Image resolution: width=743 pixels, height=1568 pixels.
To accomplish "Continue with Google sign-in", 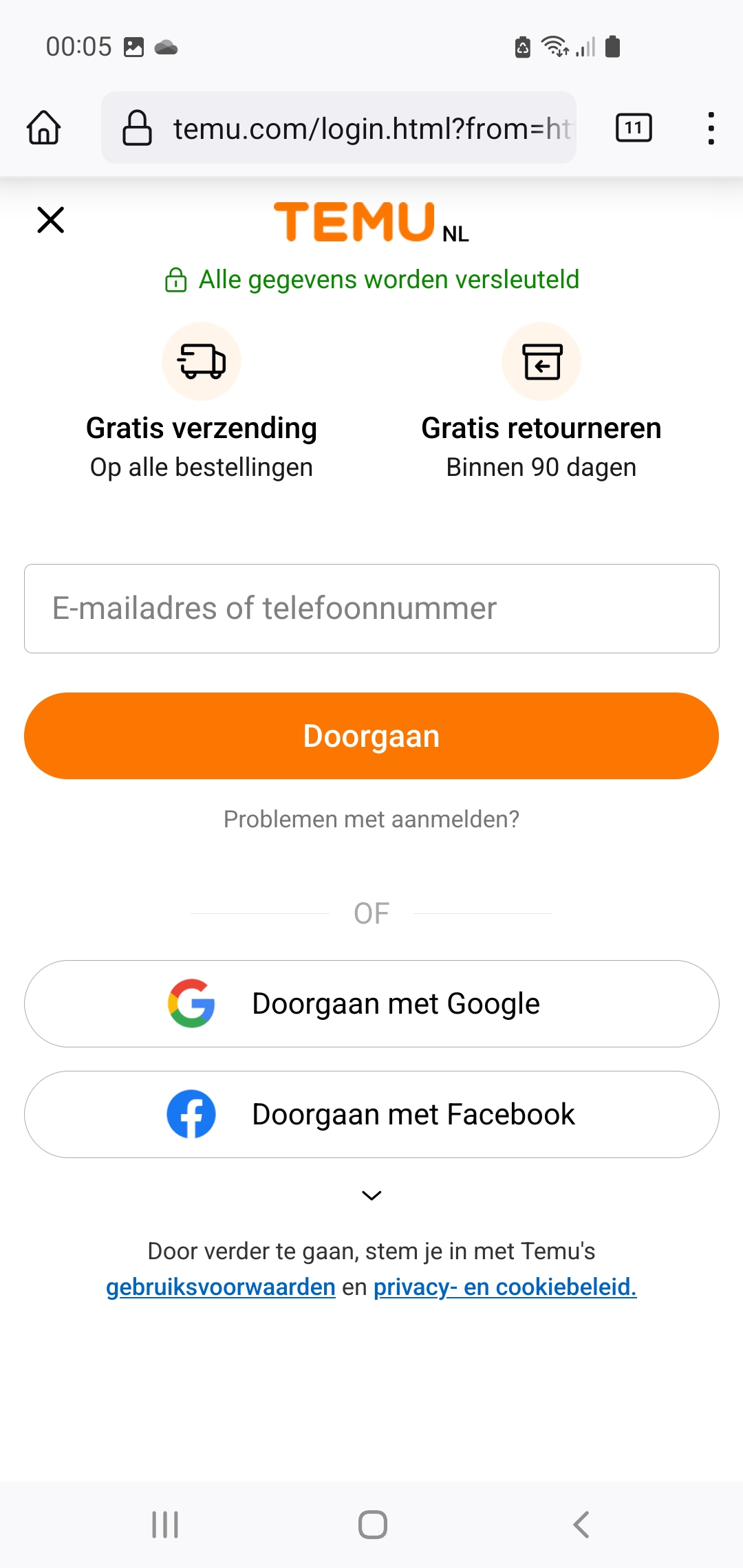I will pos(371,1004).
